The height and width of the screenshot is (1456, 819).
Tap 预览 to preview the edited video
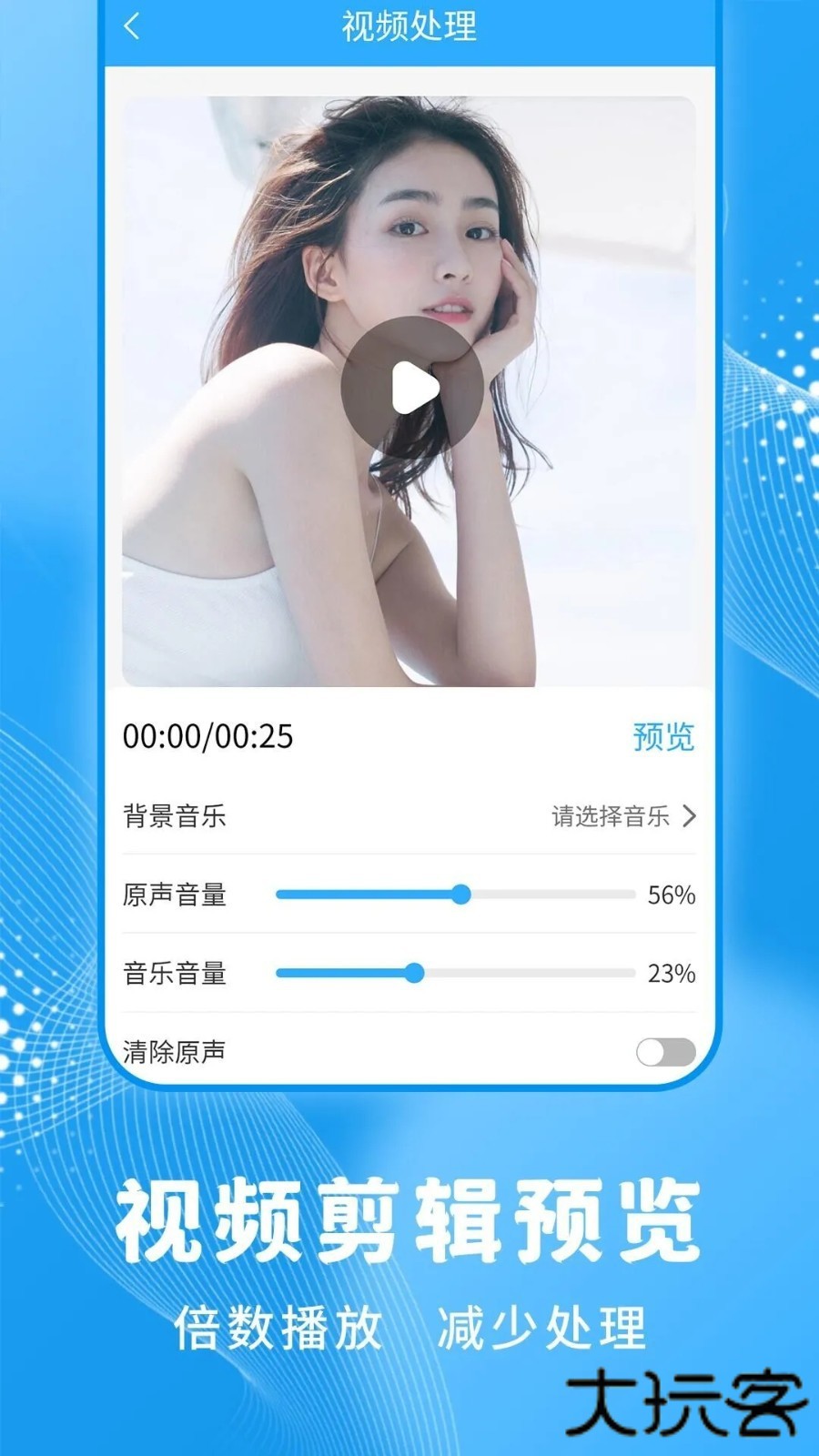(663, 737)
